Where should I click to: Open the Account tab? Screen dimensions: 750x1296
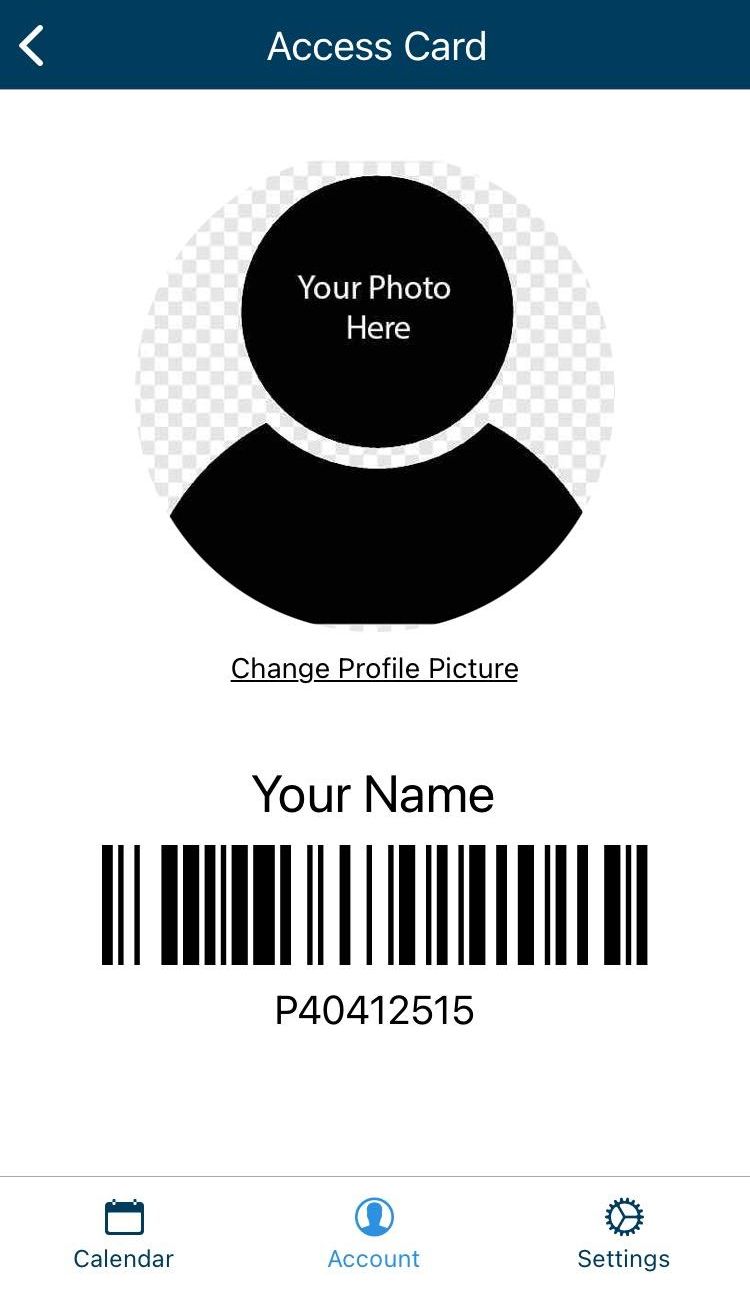click(374, 1236)
